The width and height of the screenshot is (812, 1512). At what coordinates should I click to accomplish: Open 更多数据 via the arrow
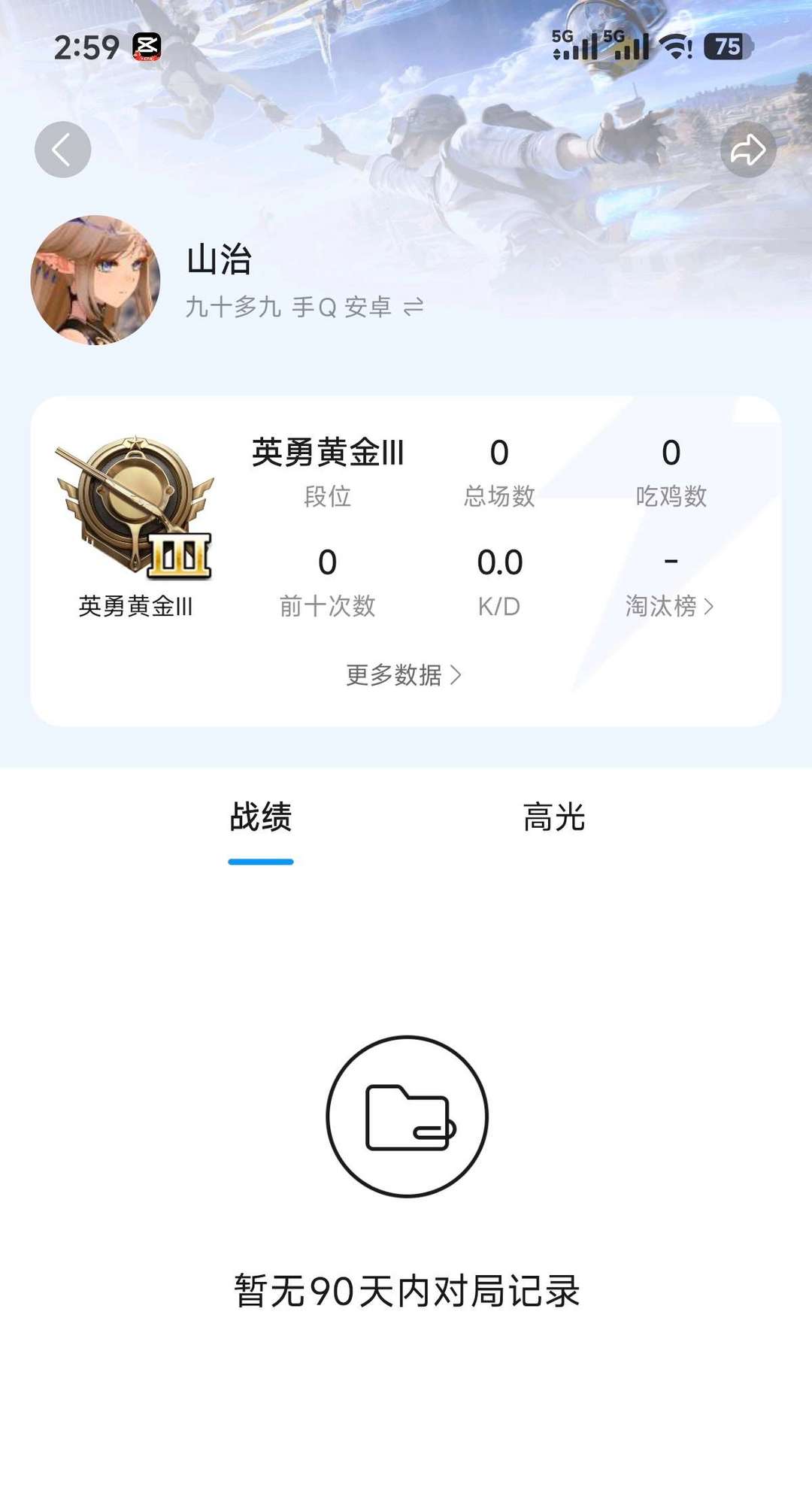pyautogui.click(x=455, y=677)
